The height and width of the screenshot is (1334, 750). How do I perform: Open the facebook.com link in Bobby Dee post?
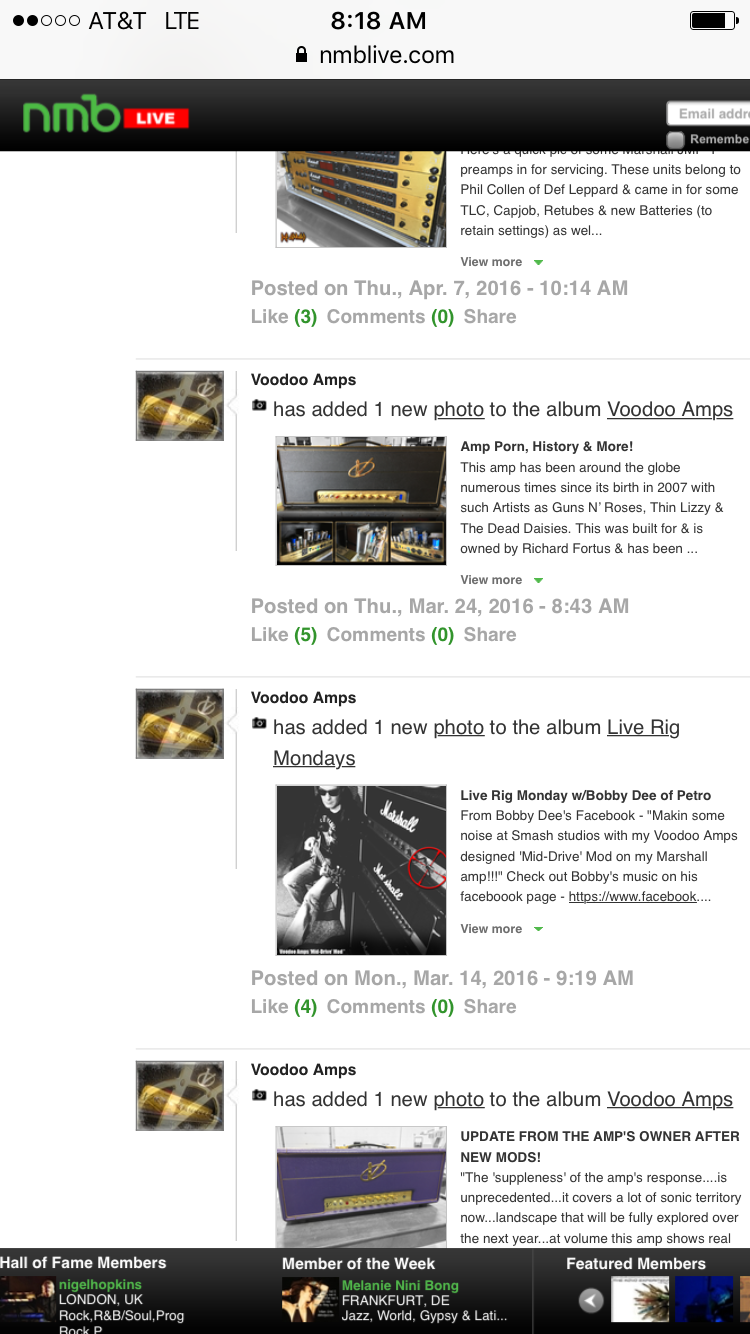point(632,897)
